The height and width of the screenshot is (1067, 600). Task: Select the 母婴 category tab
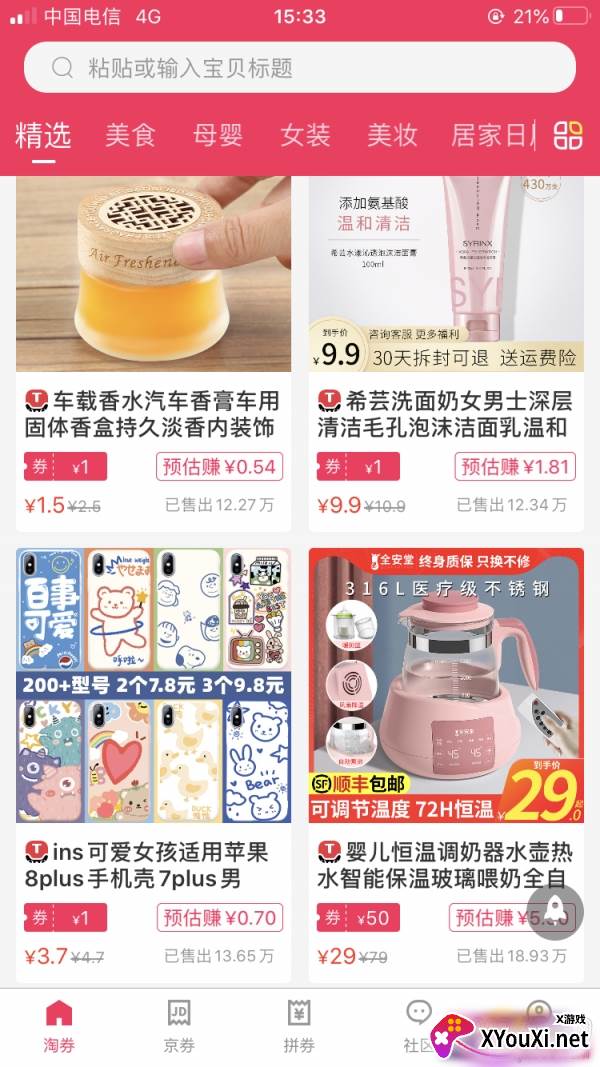pos(218,135)
